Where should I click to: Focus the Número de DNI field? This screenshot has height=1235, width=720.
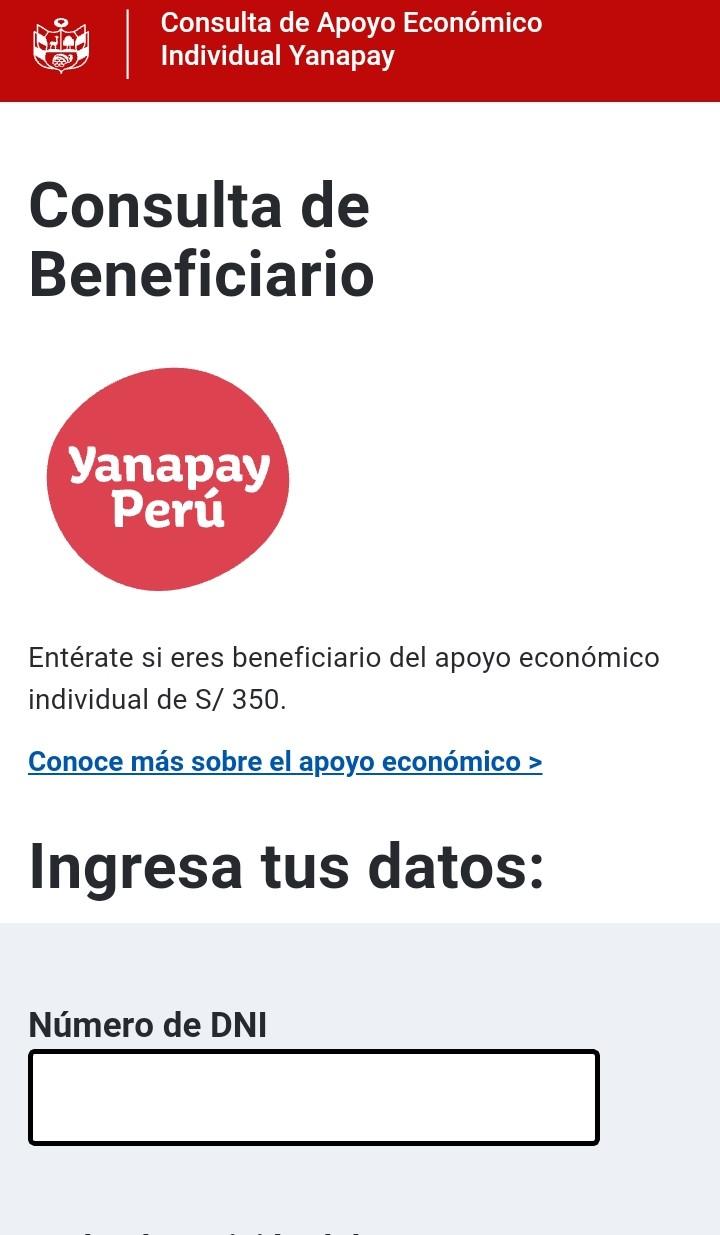313,1097
